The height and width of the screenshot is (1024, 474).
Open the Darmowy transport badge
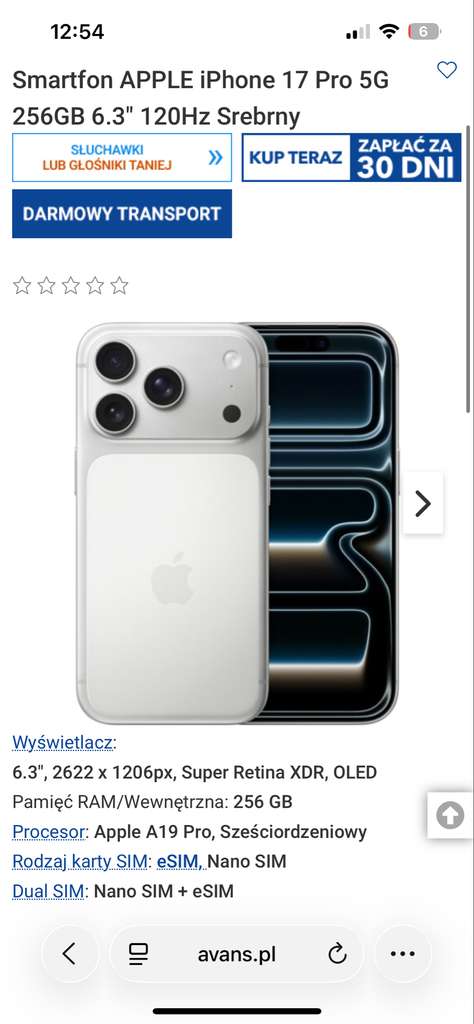click(x=122, y=214)
